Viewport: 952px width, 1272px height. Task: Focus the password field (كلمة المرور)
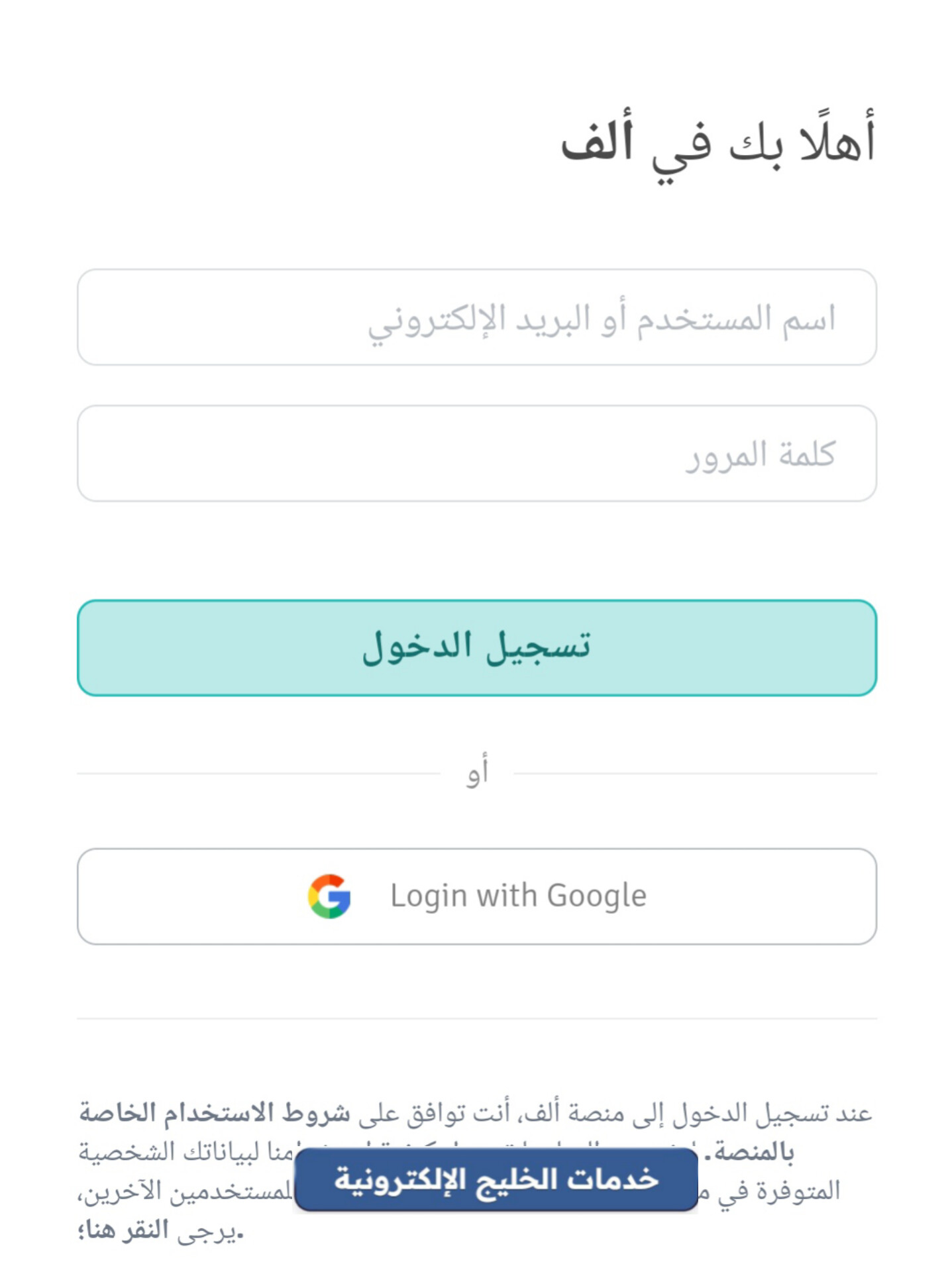pyautogui.click(x=476, y=454)
